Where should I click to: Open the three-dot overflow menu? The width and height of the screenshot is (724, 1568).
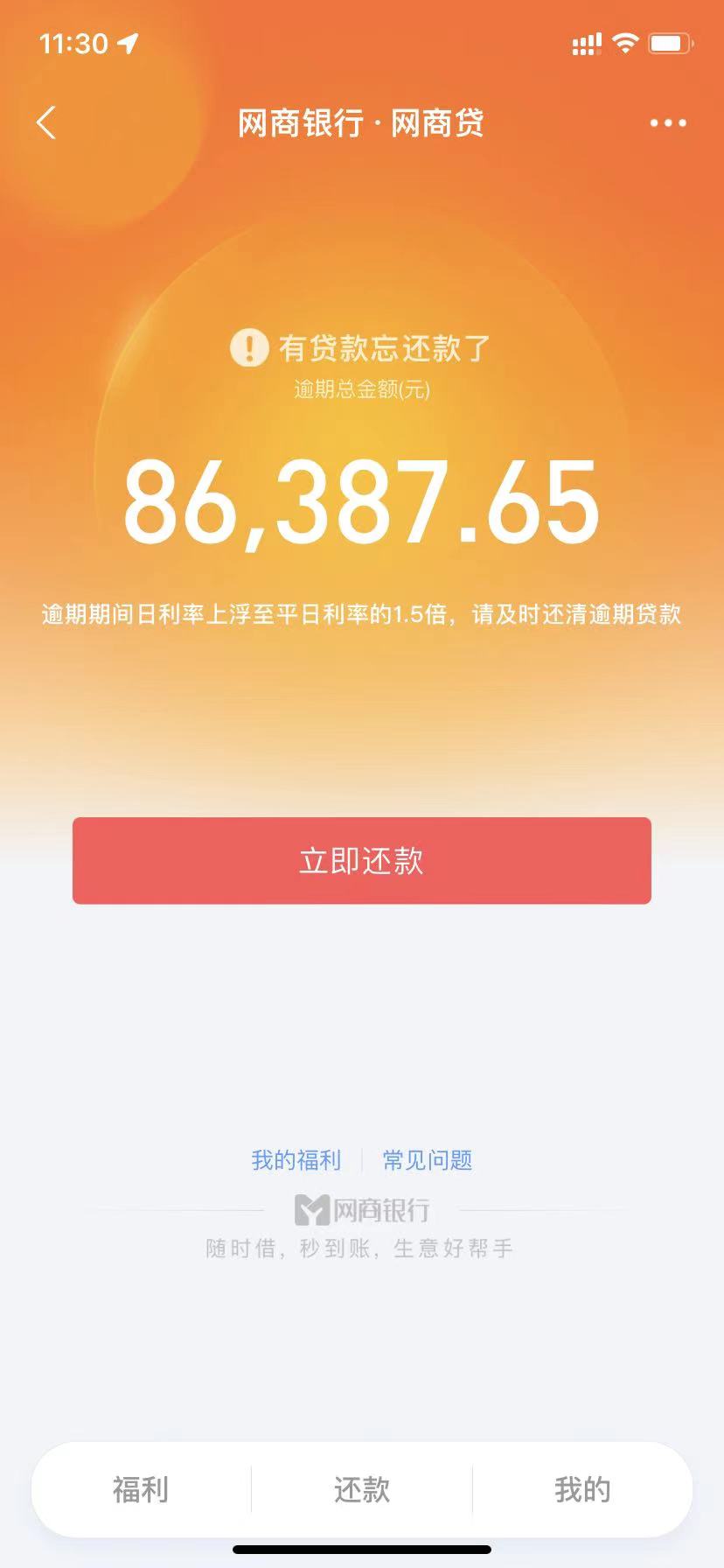point(668,123)
